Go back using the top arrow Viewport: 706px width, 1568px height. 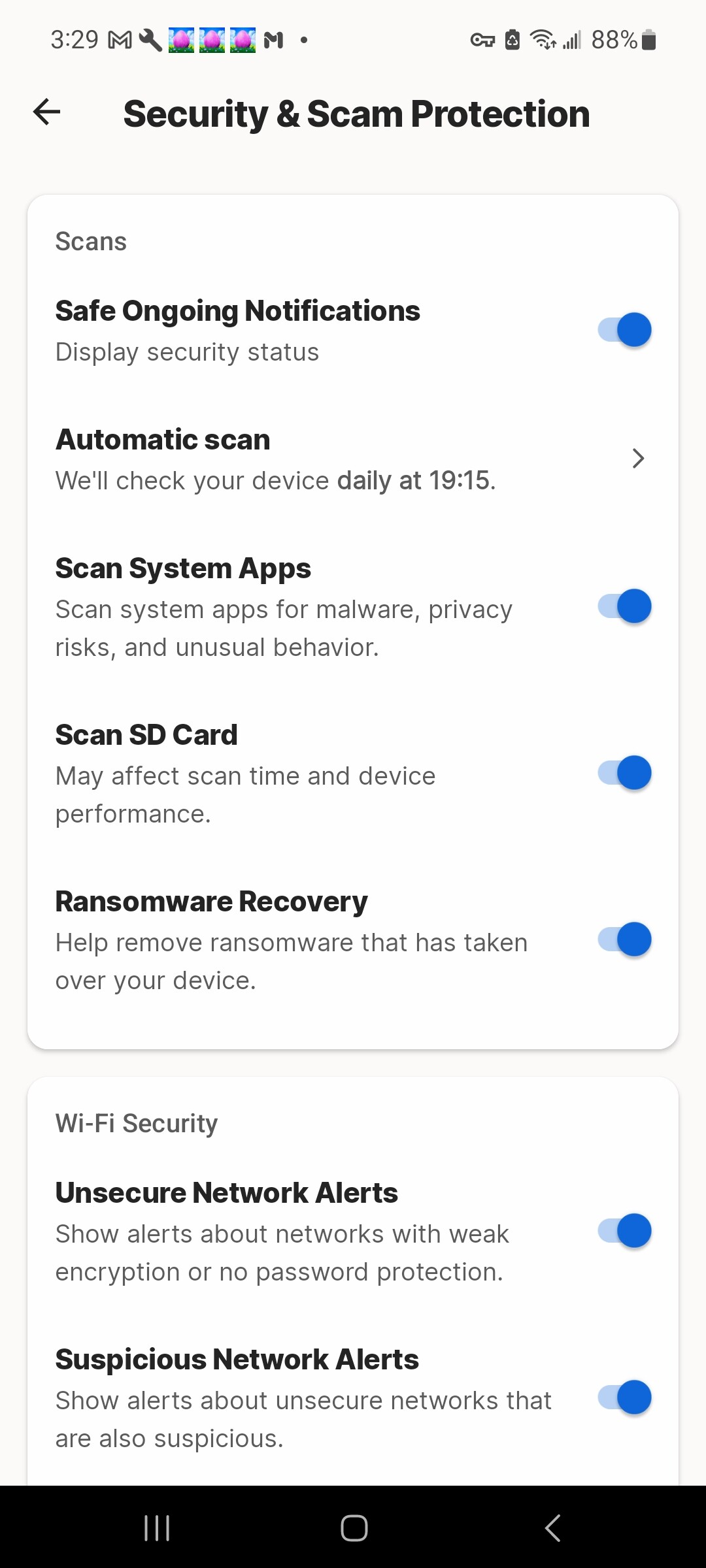pos(47,112)
